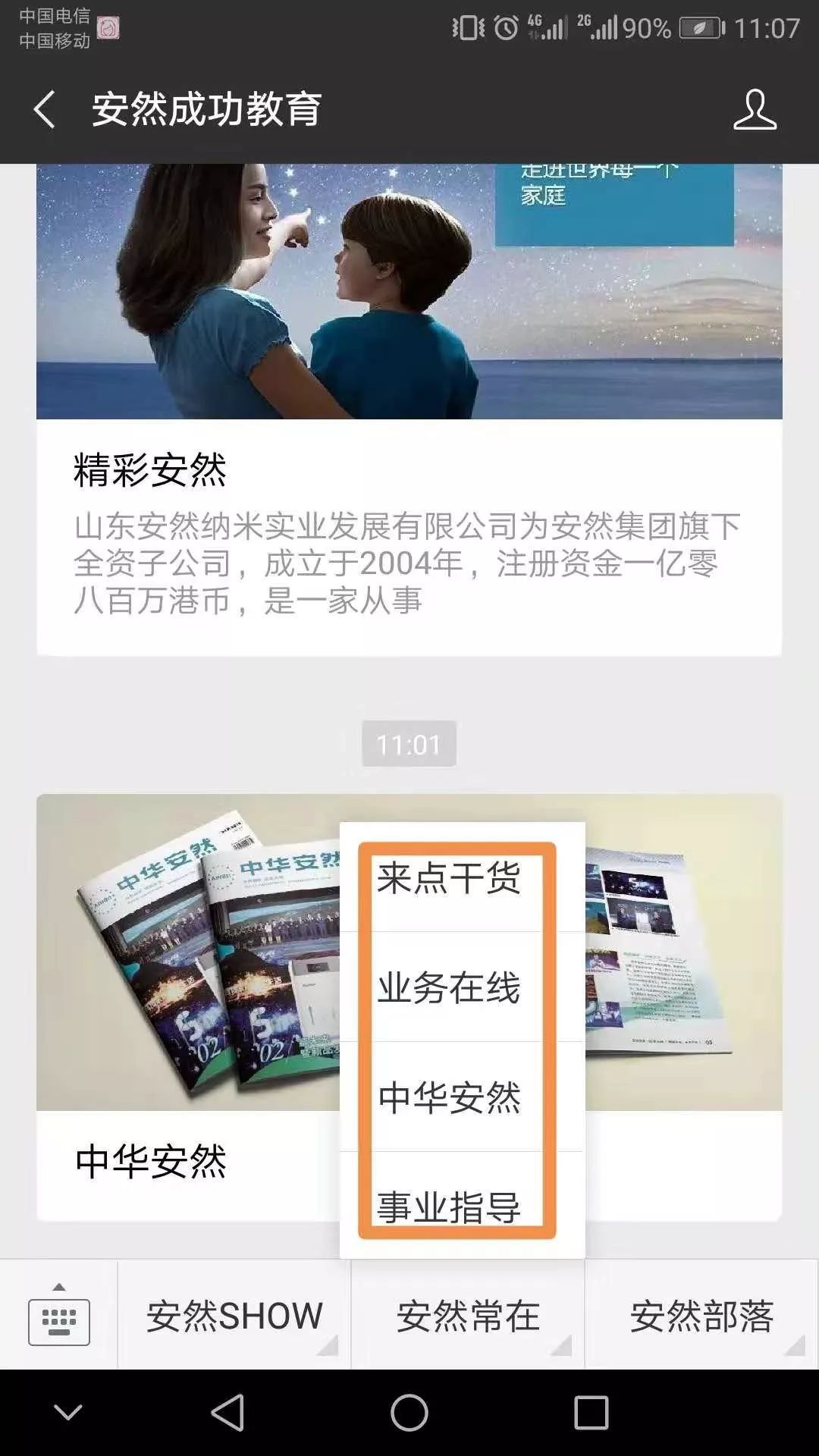Tap 中华安然 in the popup menu
Screen dimensions: 819x1456
tap(449, 1097)
